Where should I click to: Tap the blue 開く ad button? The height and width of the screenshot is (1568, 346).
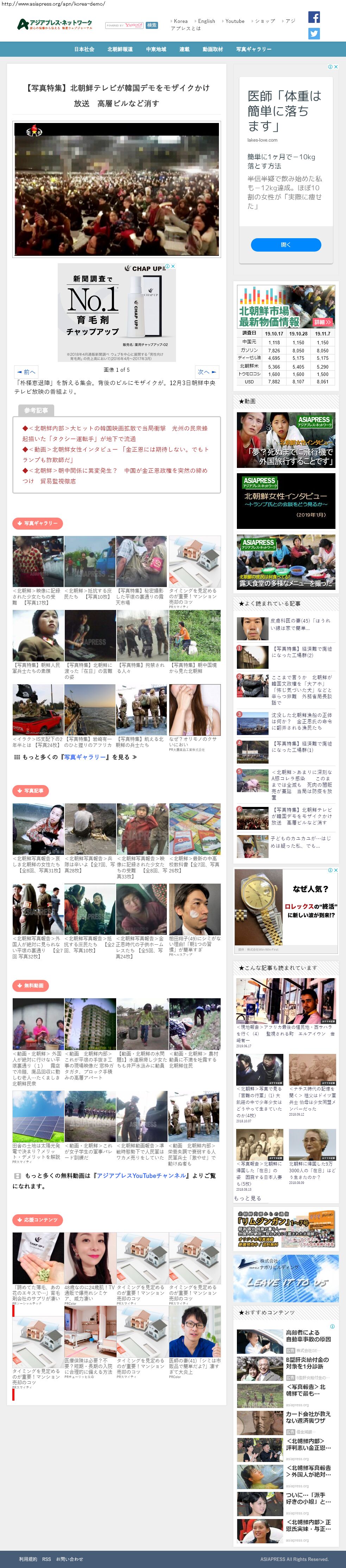click(286, 245)
